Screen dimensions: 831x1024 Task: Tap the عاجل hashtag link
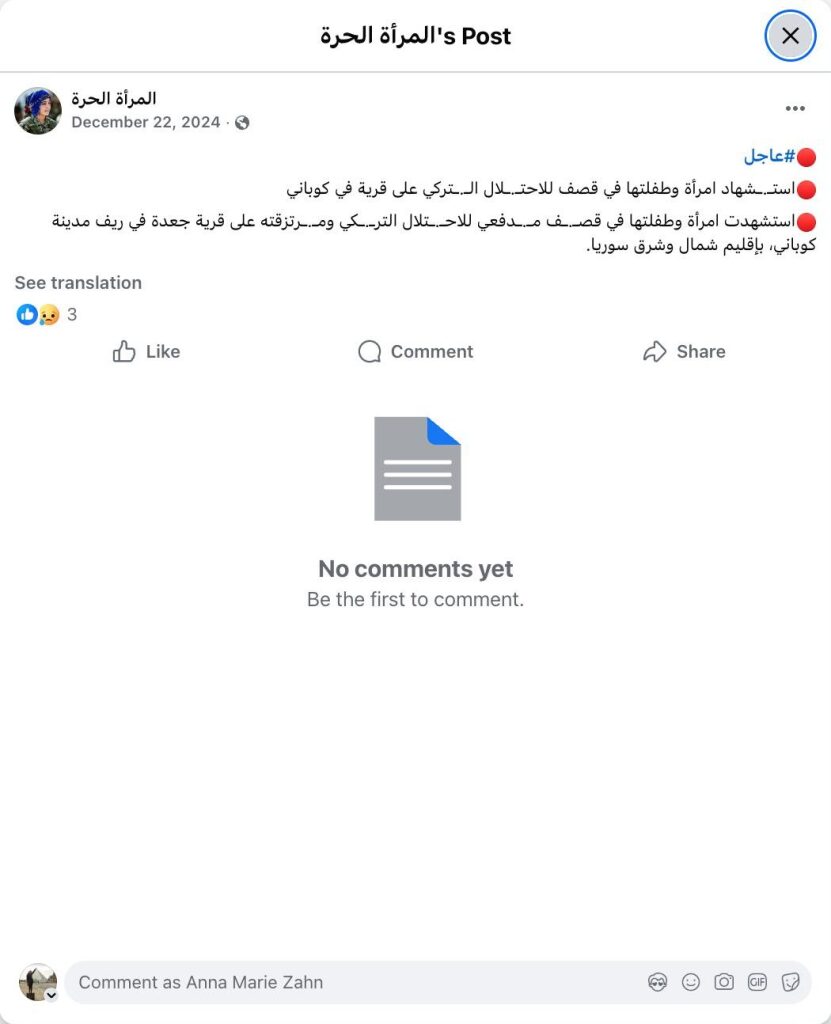pos(768,156)
